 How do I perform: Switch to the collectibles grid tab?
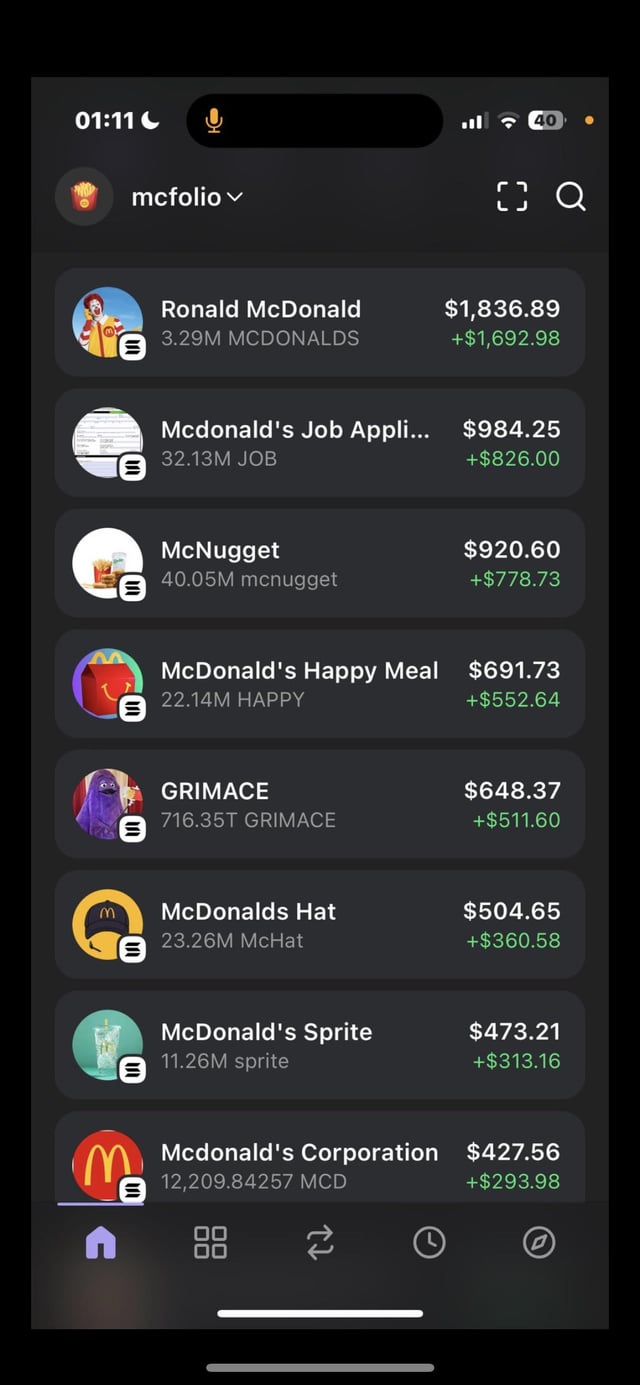click(x=210, y=1242)
